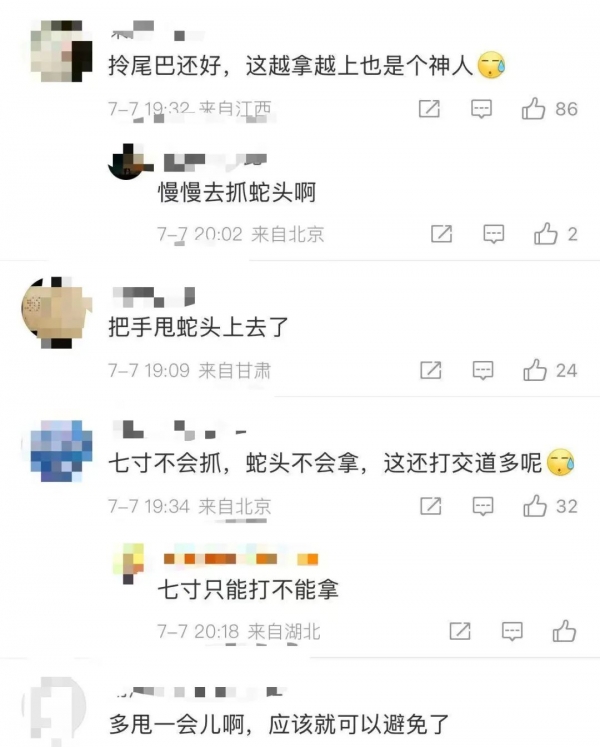Reply to the comment 拎尾巴还好
The image size is (600, 747).
(x=481, y=108)
